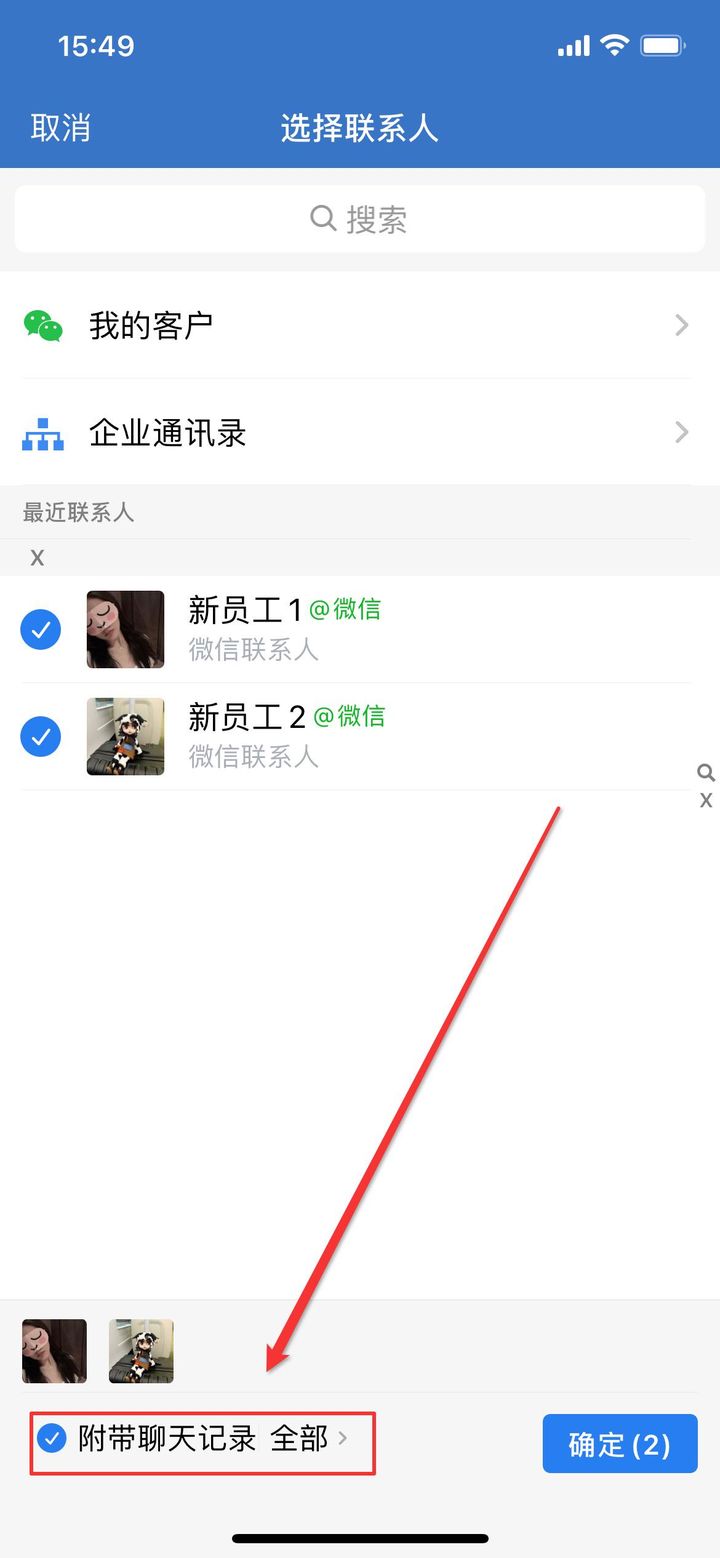720x1558 pixels.
Task: Expand the 全部 chat record range
Action: pos(309,1439)
